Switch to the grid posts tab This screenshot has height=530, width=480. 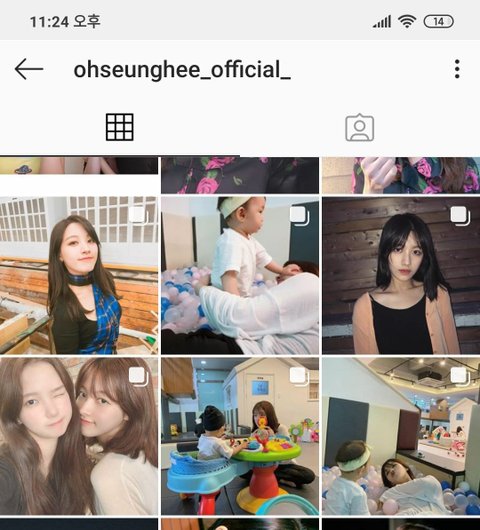point(120,127)
